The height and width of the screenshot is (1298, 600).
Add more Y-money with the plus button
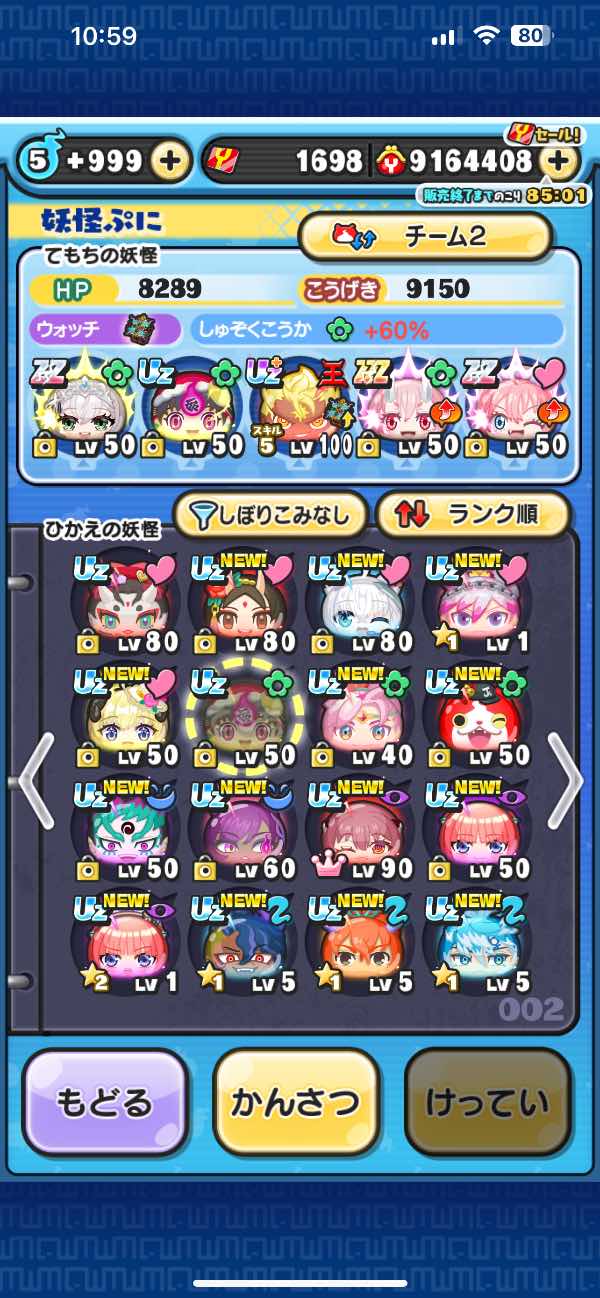560,161
